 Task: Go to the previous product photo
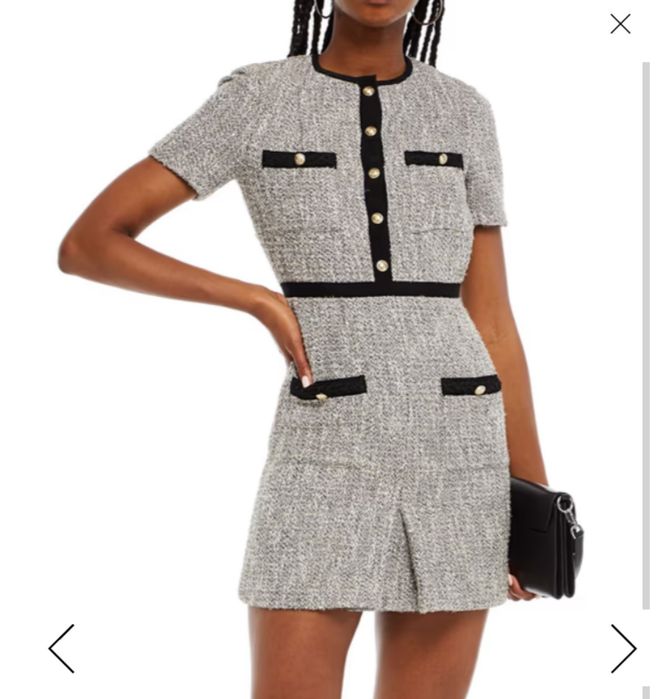[x=62, y=648]
